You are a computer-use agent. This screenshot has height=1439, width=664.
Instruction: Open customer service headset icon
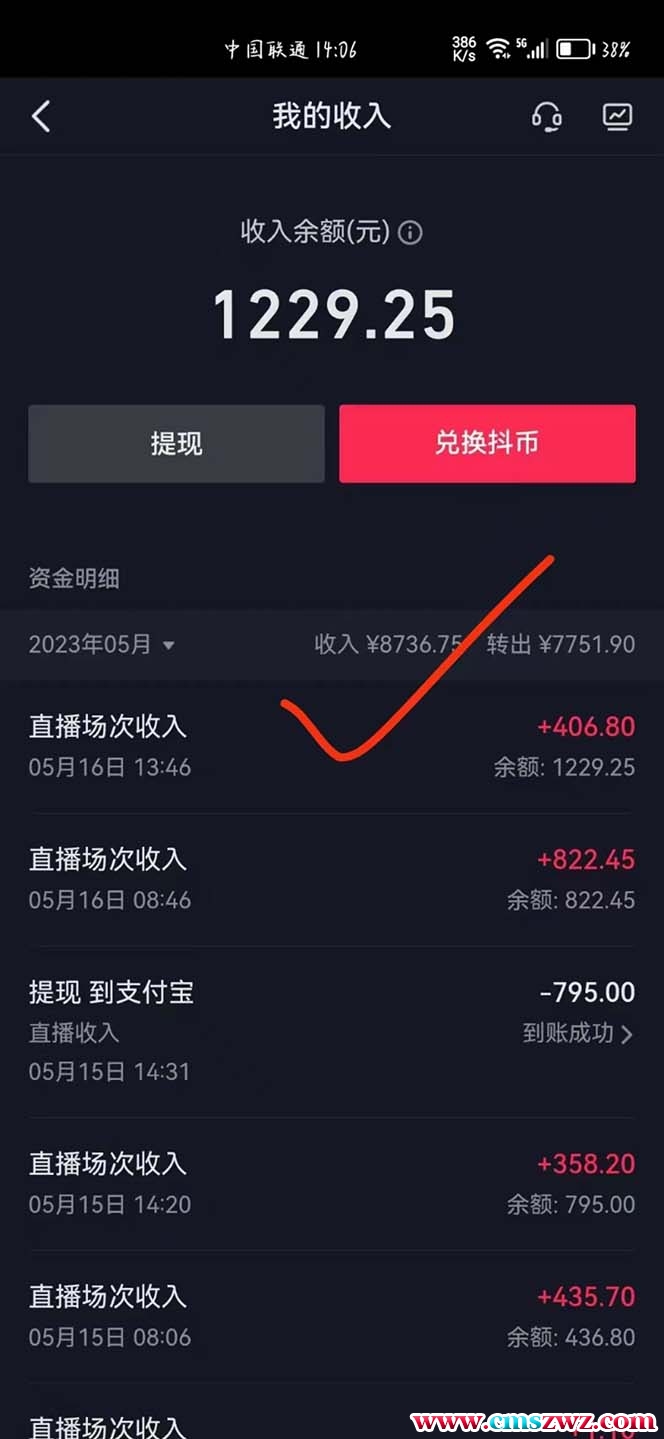tap(546, 117)
